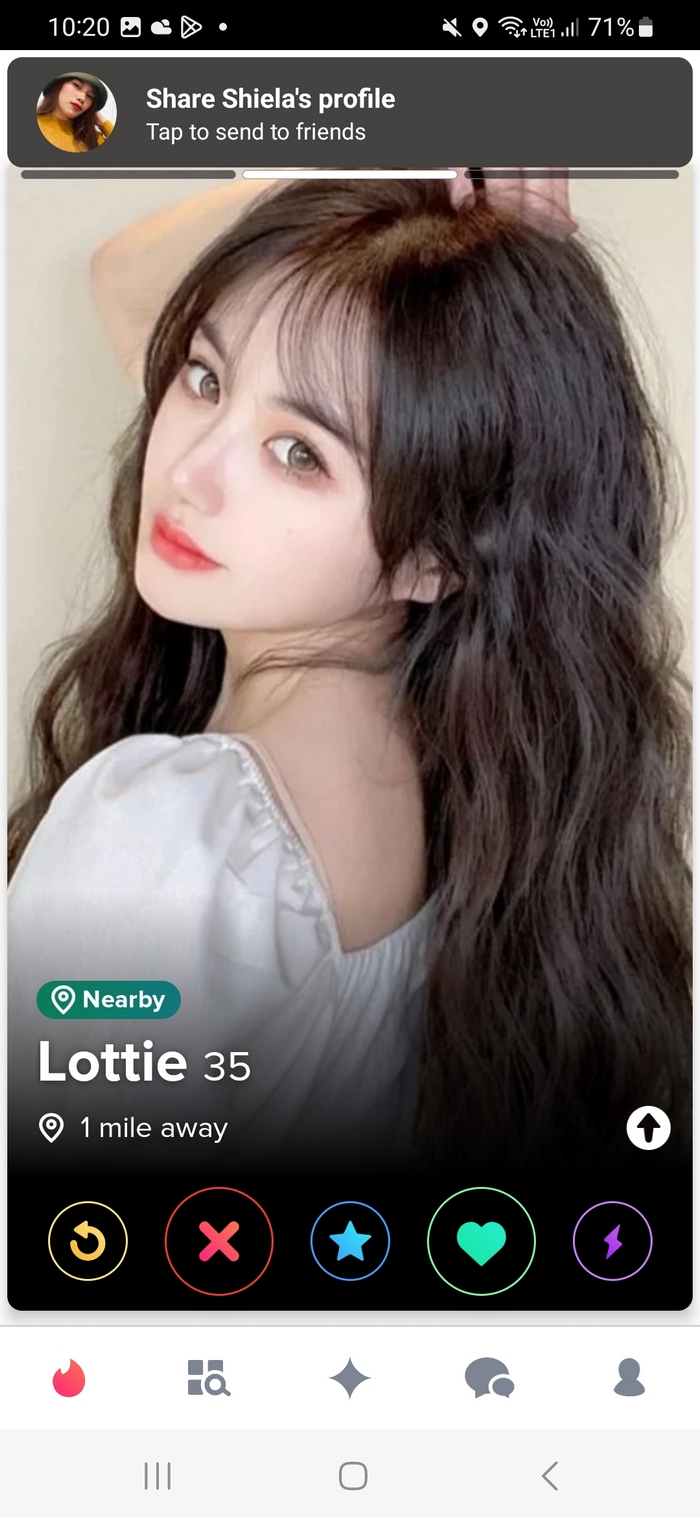Open the Tinder Gold sparkle tab
The height and width of the screenshot is (1517, 700).
tap(350, 1379)
